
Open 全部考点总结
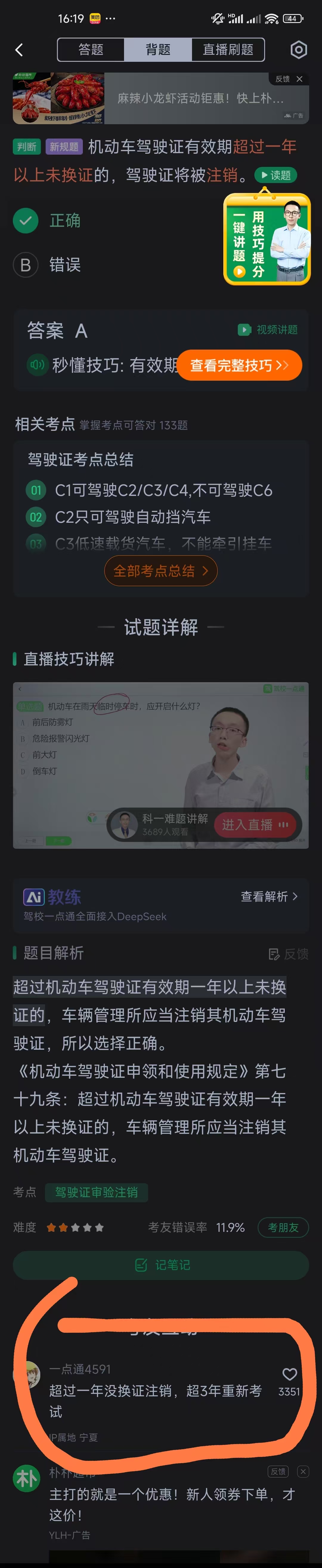(160, 571)
